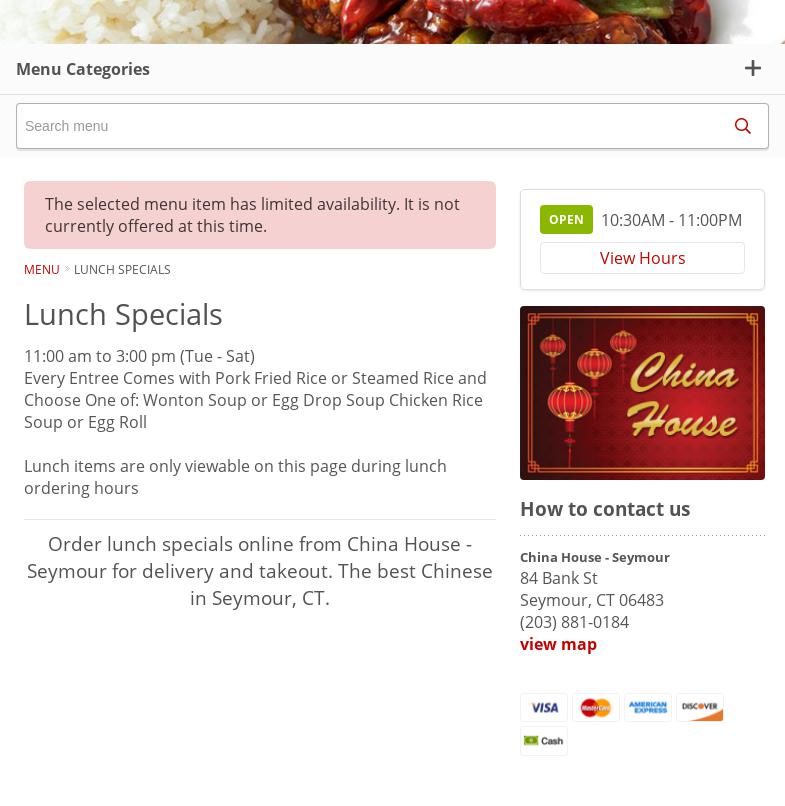Click the American Express payment icon

pyautogui.click(x=648, y=707)
